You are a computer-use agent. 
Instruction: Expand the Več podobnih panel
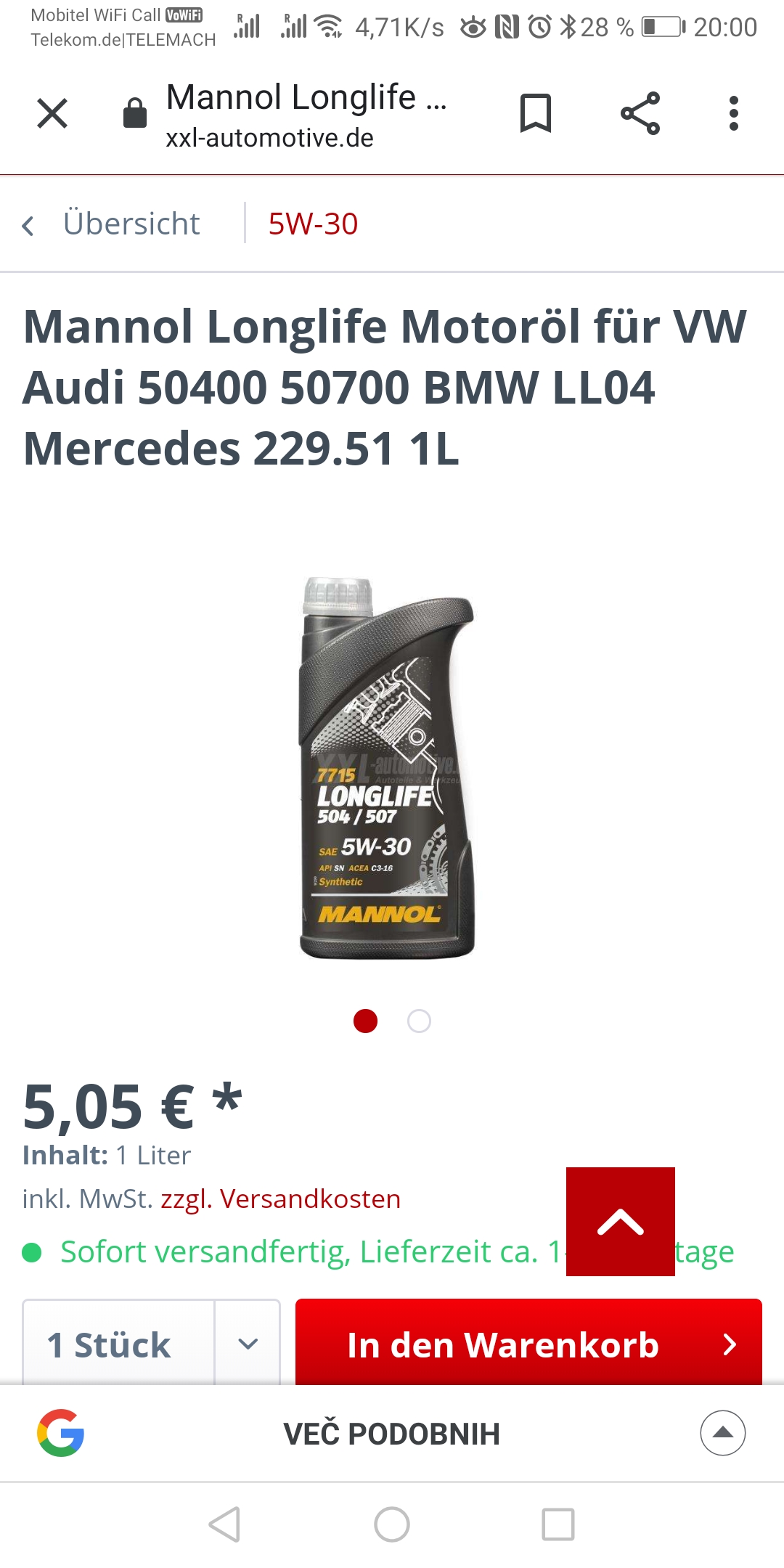point(722,1433)
